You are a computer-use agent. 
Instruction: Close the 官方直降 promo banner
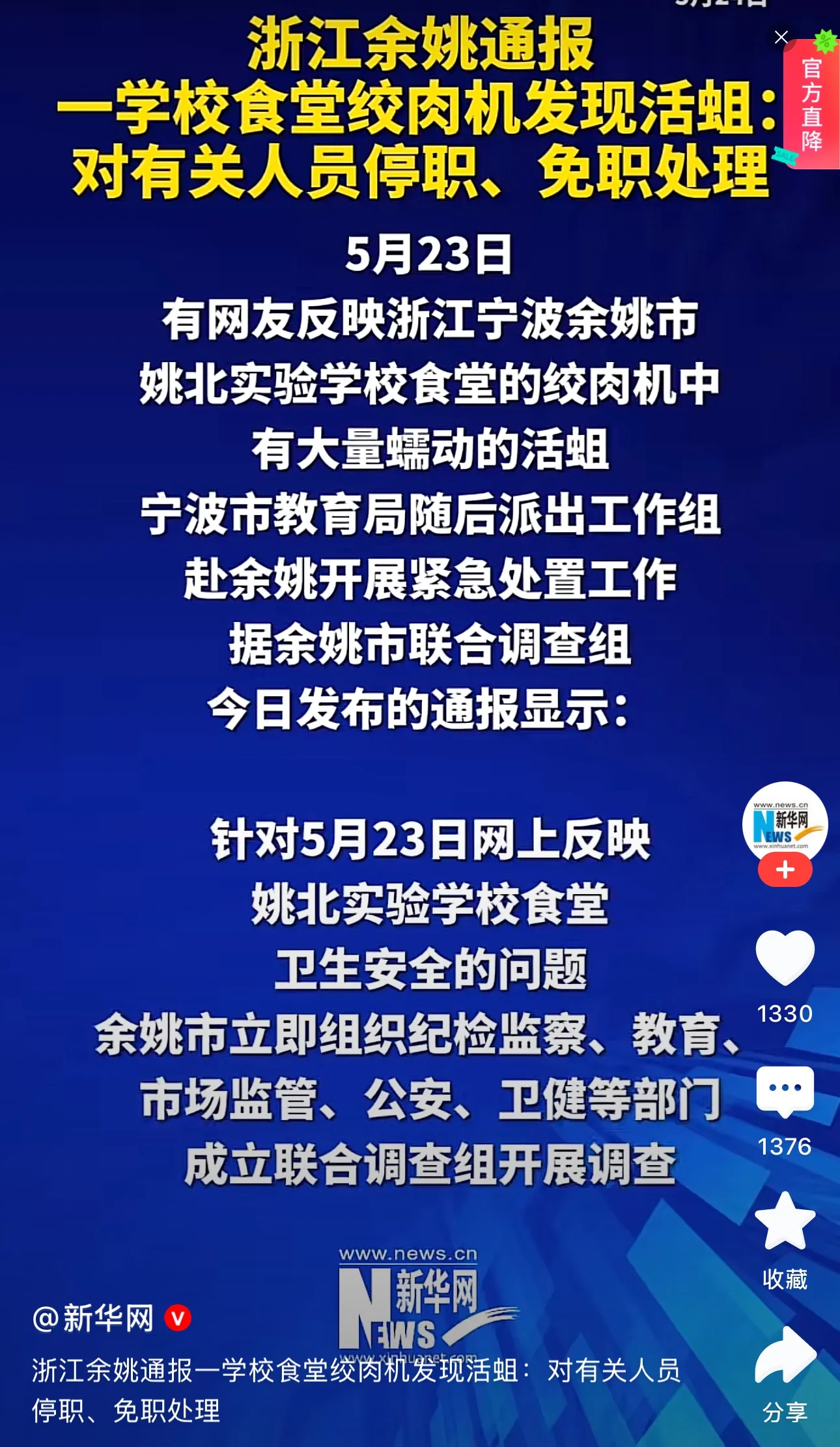[781, 37]
